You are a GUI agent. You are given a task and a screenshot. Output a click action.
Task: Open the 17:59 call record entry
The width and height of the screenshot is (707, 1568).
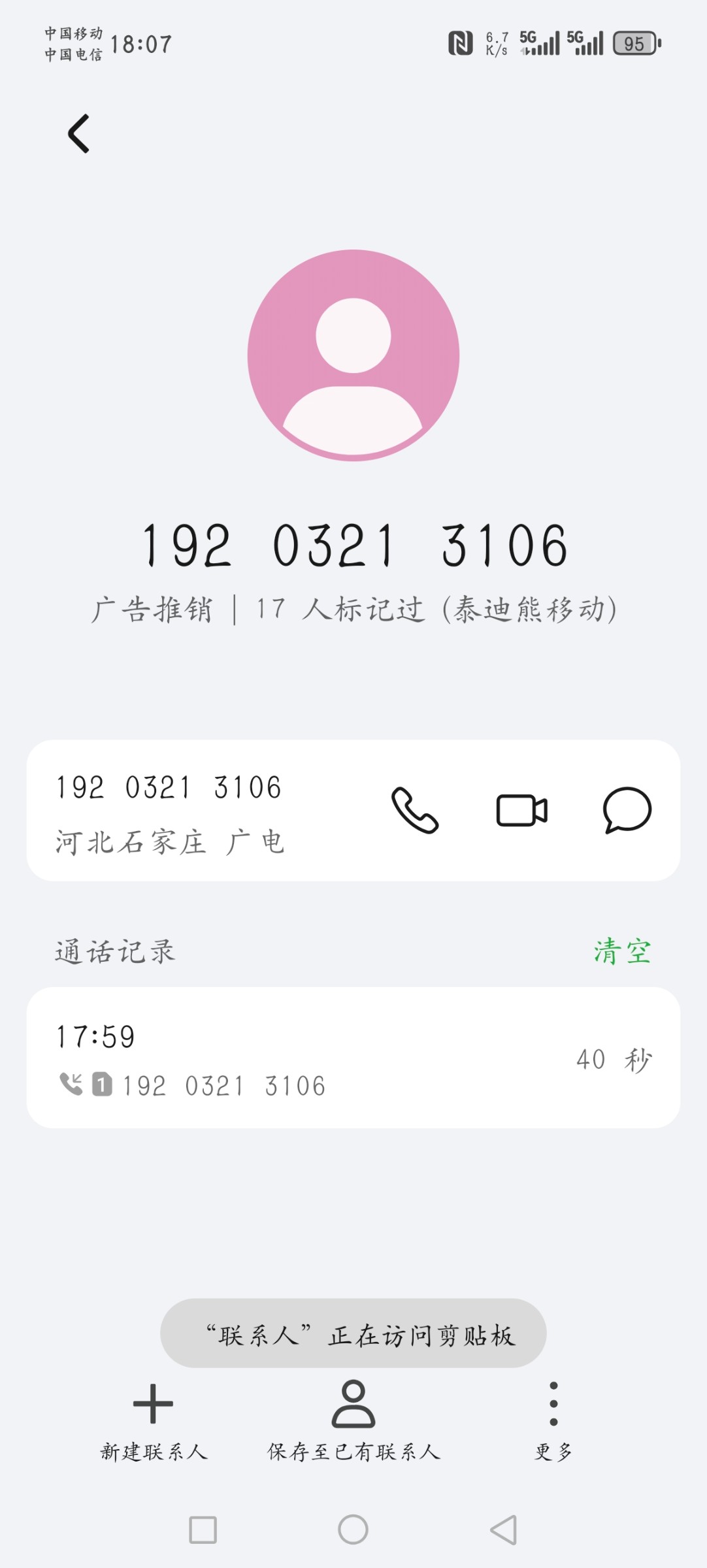click(354, 1058)
